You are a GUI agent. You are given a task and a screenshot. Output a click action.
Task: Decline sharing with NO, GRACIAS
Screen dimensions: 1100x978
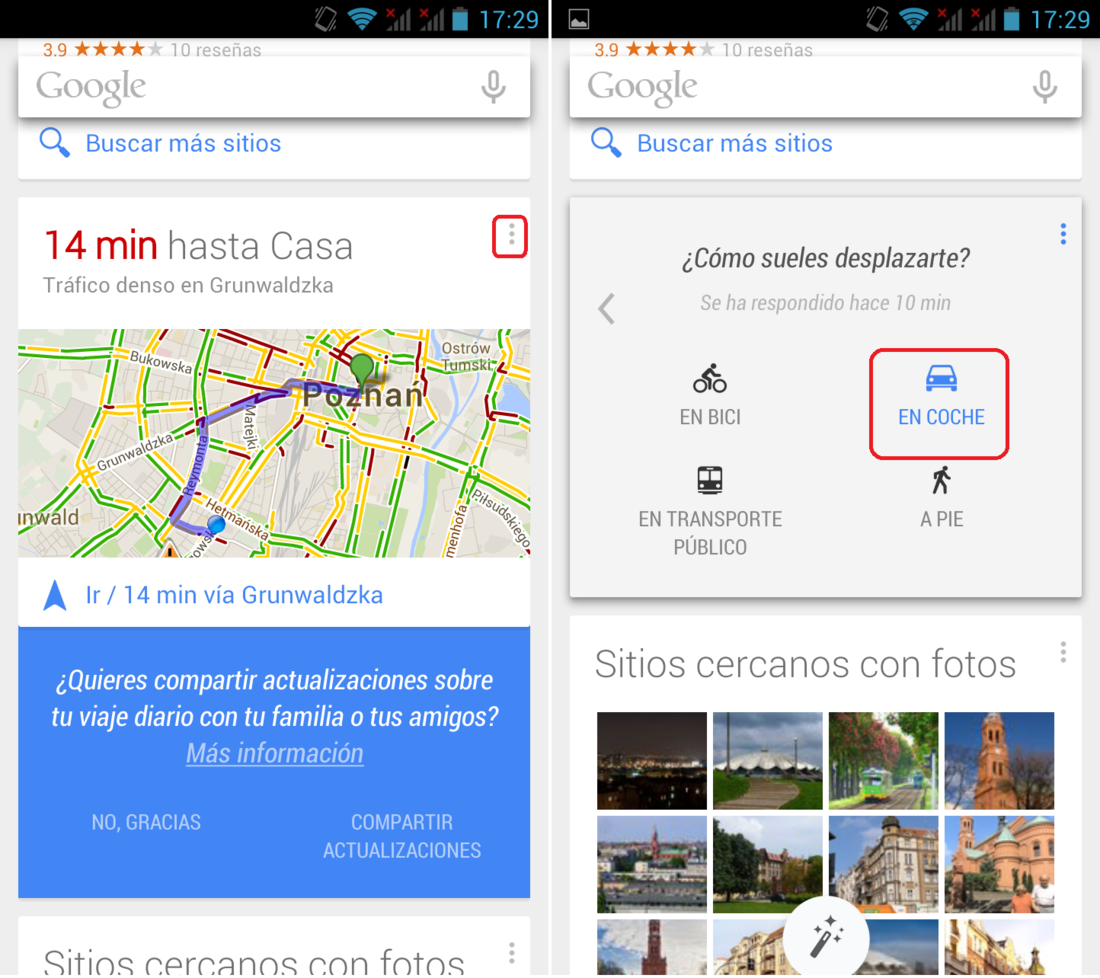point(146,823)
